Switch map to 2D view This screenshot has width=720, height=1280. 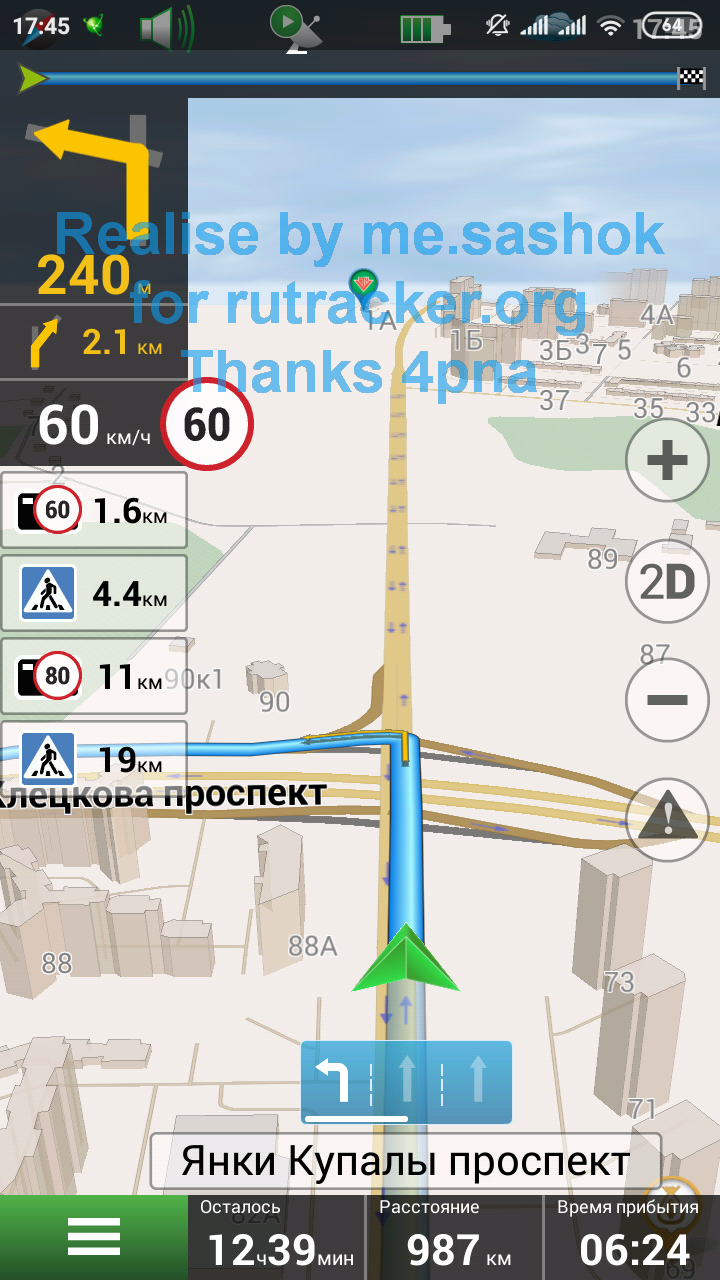(667, 581)
